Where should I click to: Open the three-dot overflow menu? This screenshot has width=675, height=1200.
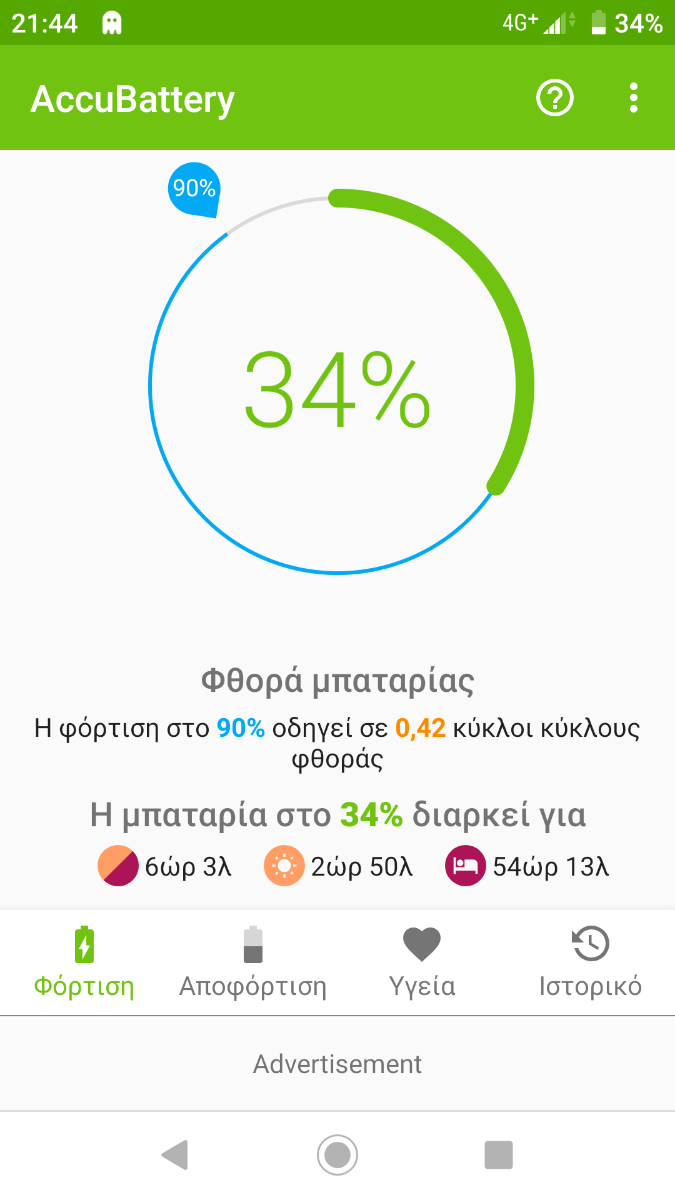pyautogui.click(x=633, y=98)
